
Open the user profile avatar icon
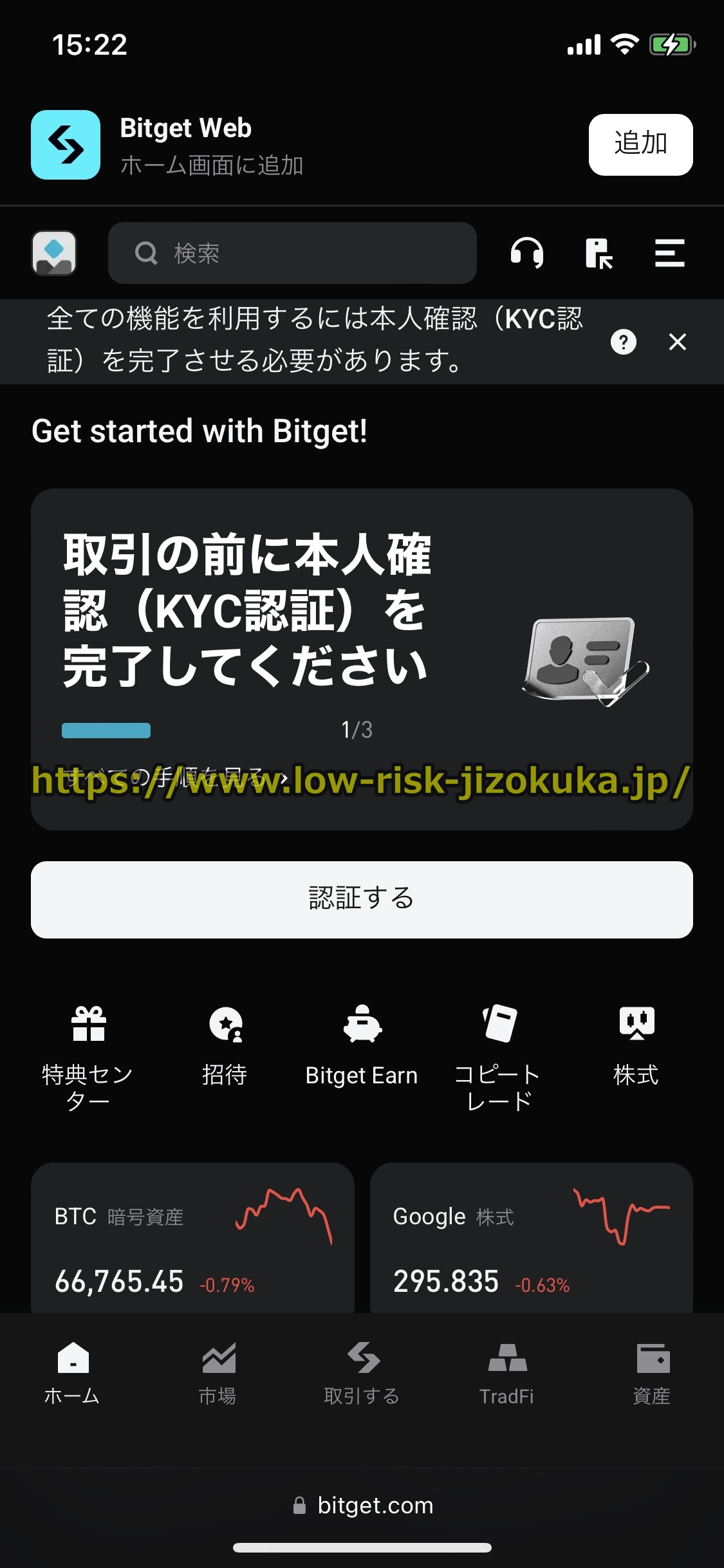pos(53,253)
